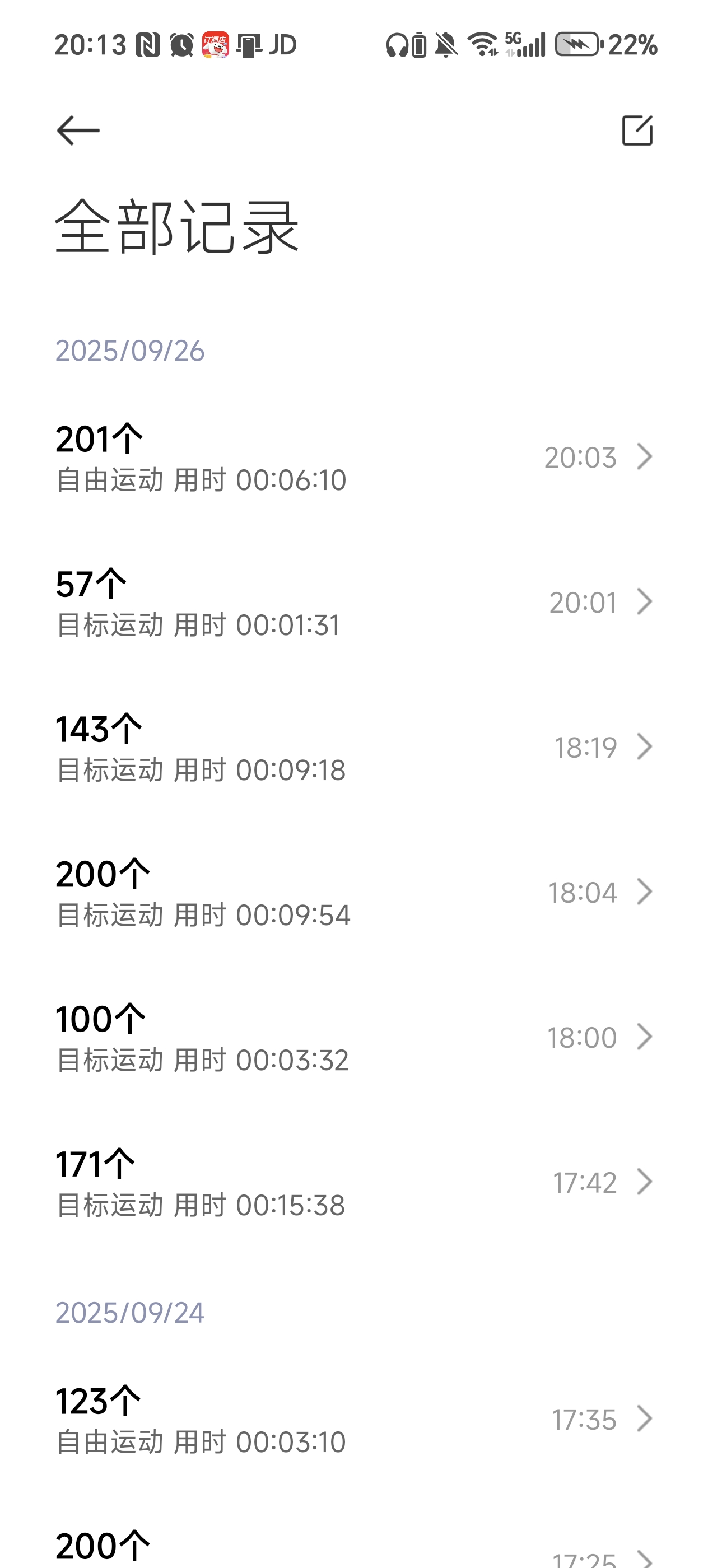Viewport: 708px width, 1568px height.
Task: View the 57个 record at 20:01
Action: click(x=353, y=602)
